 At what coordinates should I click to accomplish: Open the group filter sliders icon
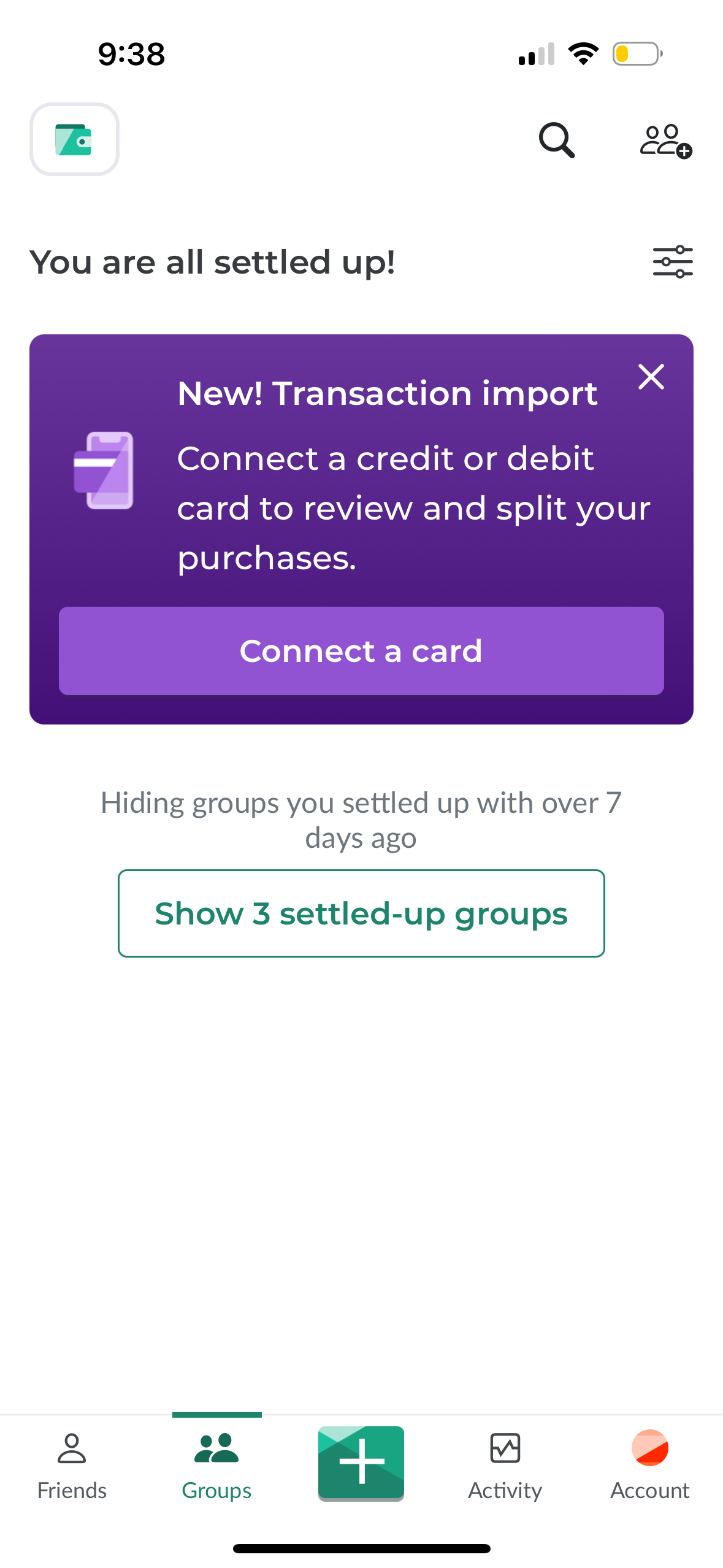click(x=672, y=261)
